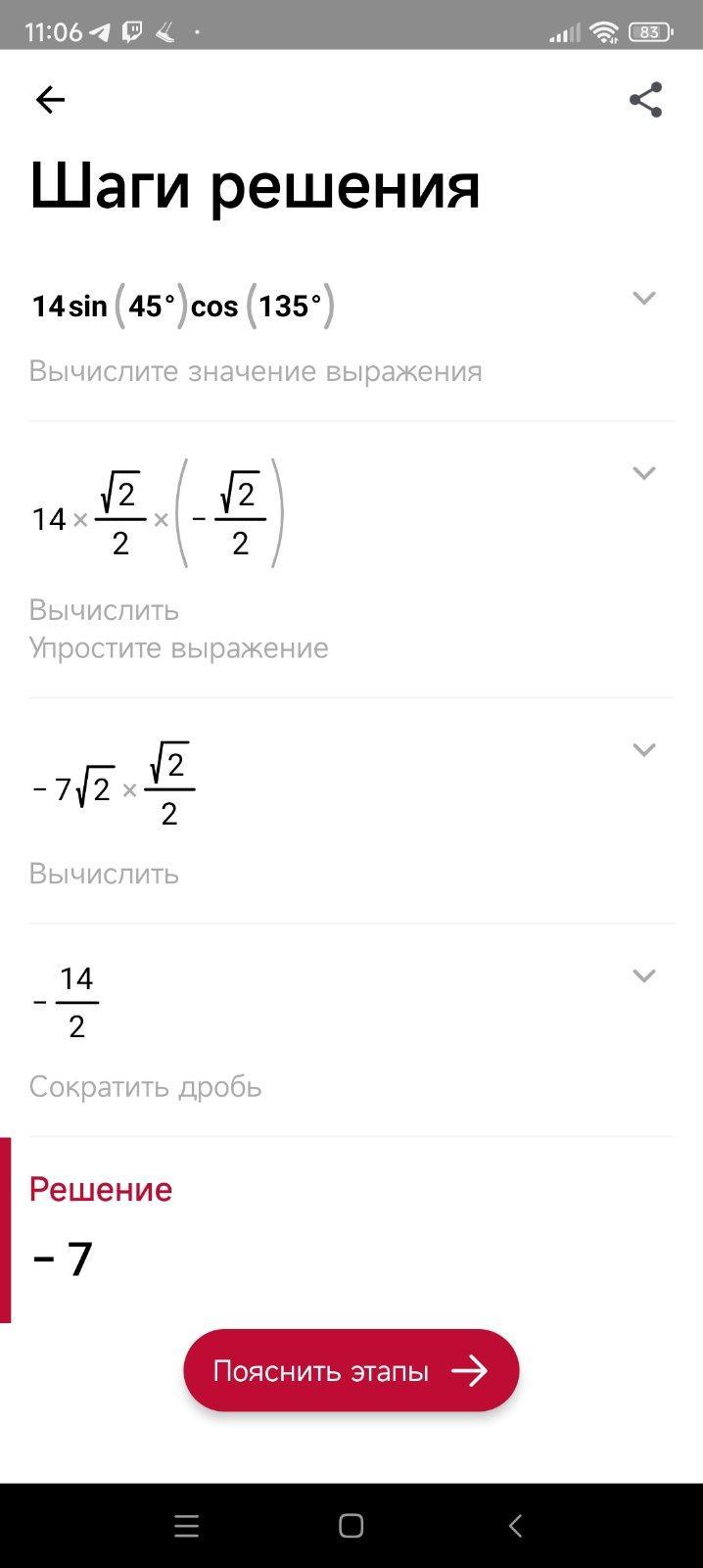Viewport: 703px width, 1568px height.
Task: Go to the system home screen
Action: 351,1526
